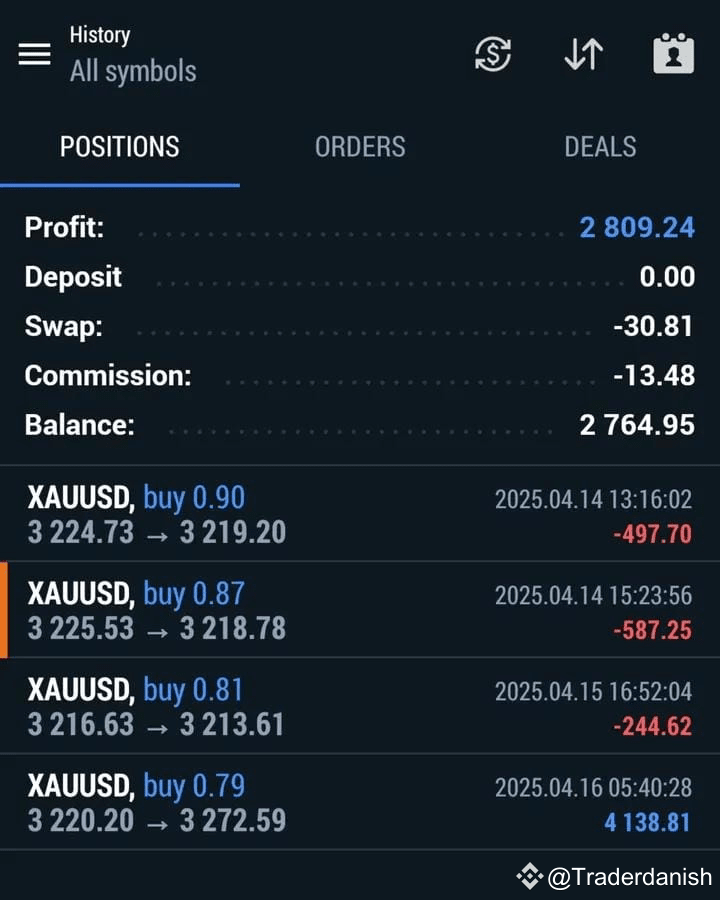Select the POSITIONS tab
The image size is (720, 900).
coord(119,147)
